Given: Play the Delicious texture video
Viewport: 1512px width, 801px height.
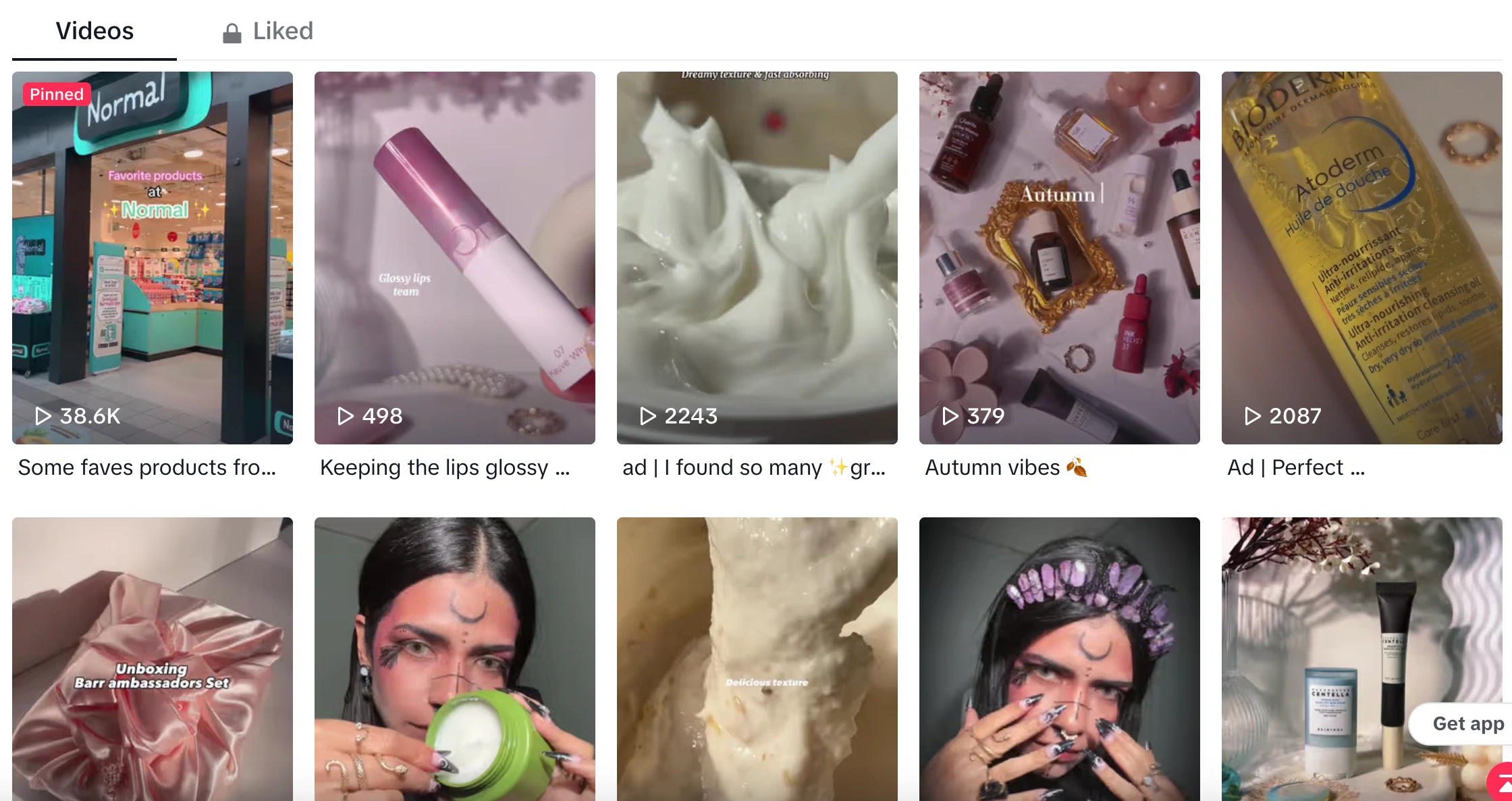Looking at the screenshot, I should coord(757,658).
